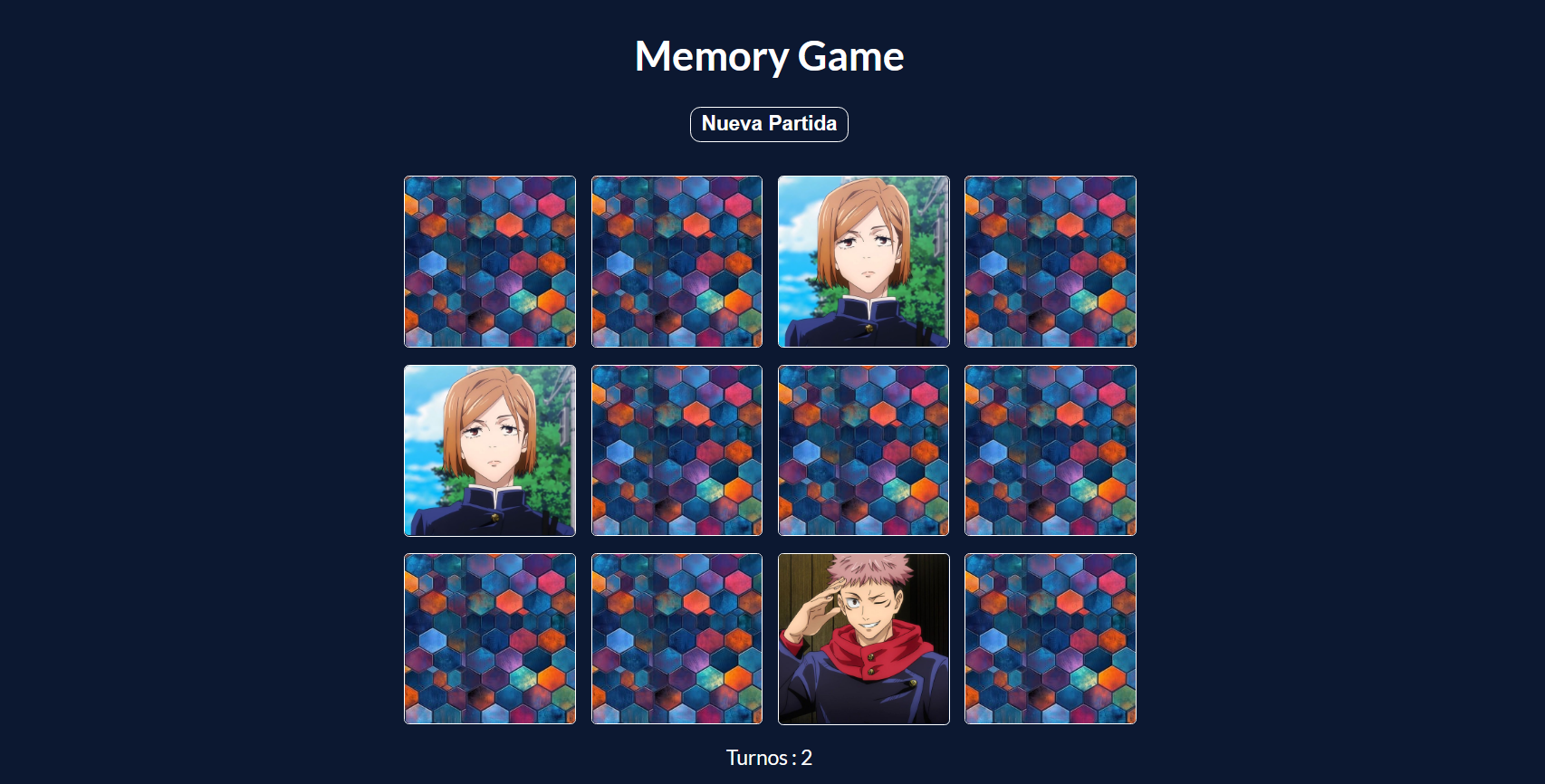Tap the pink-haired saluting boy card
The image size is (1545, 784).
(x=863, y=639)
